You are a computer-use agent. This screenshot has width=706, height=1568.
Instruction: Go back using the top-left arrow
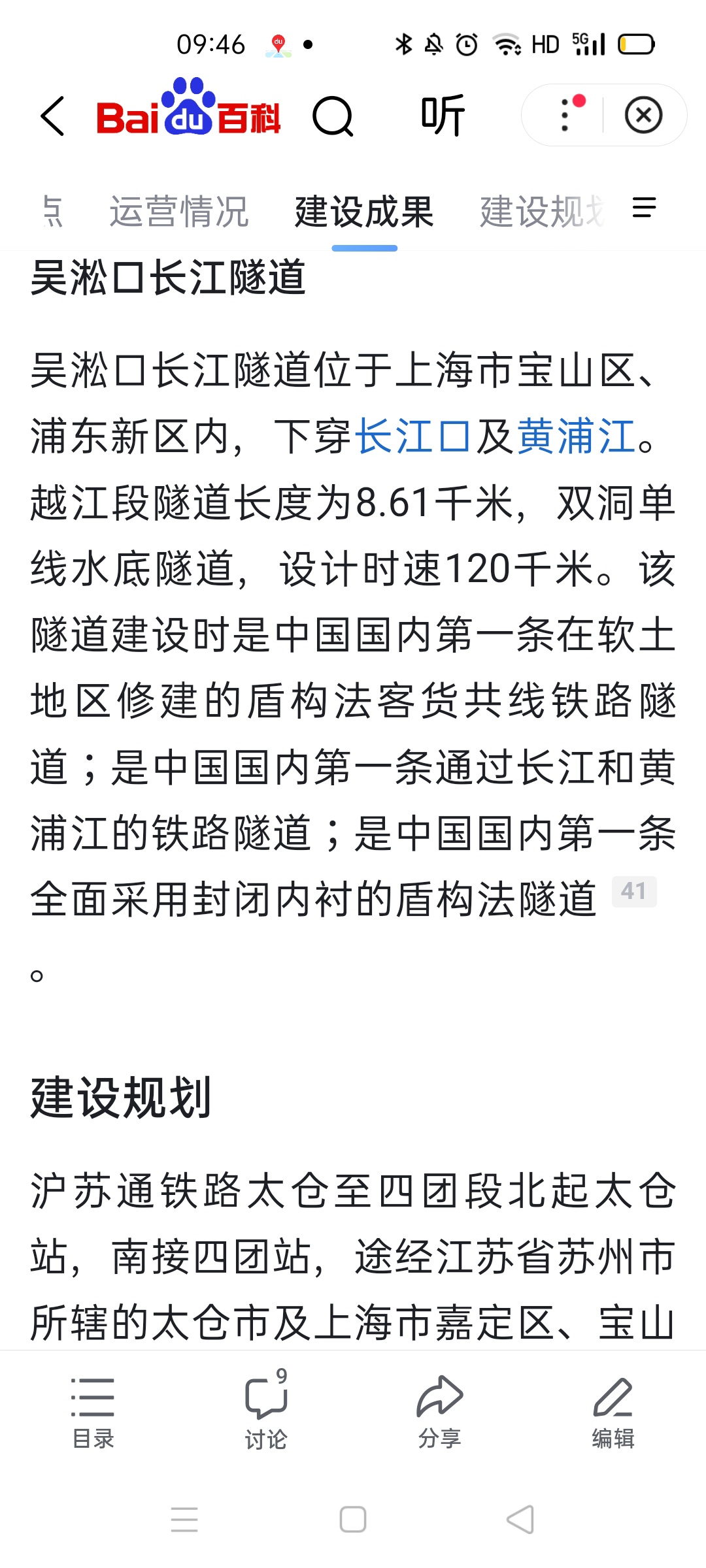click(x=52, y=116)
